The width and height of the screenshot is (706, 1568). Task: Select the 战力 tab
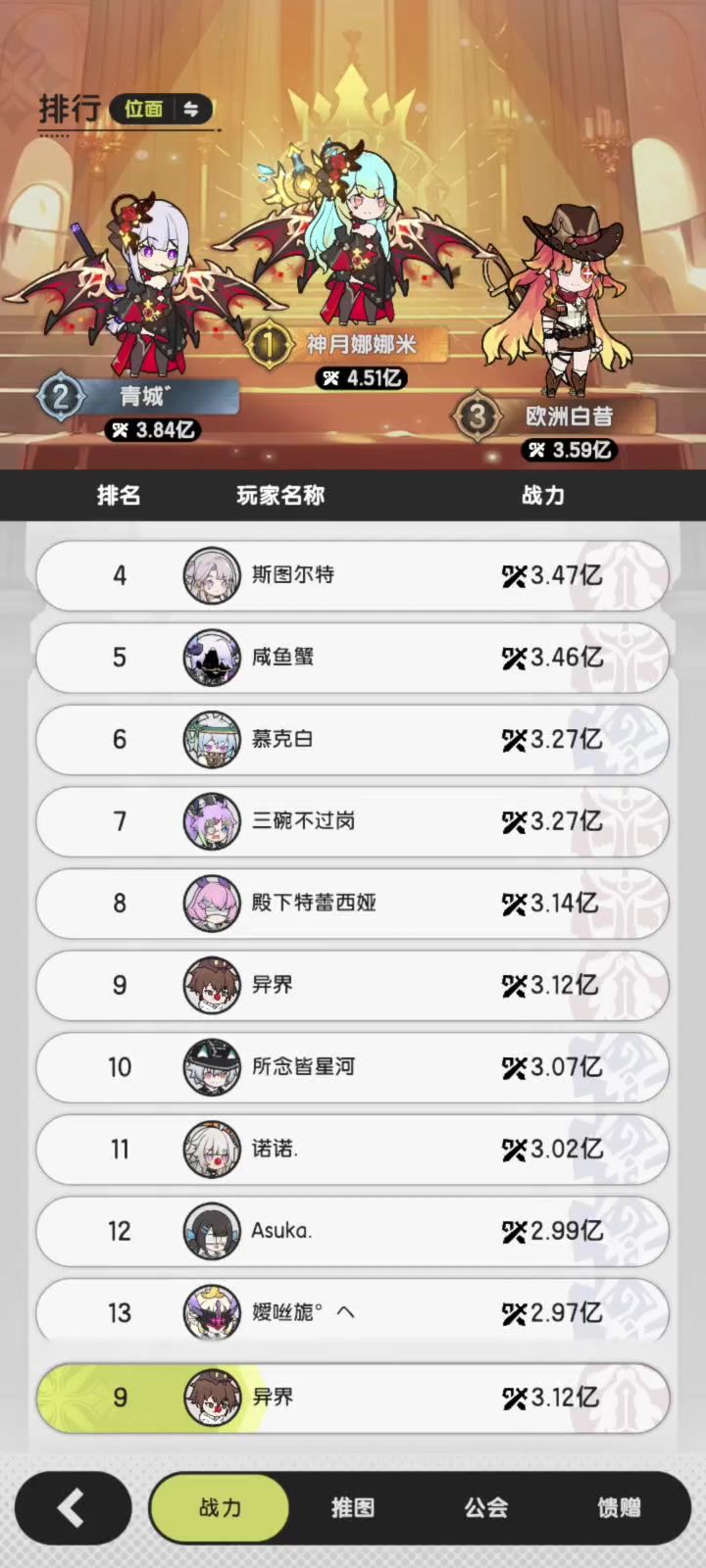pyautogui.click(x=219, y=1507)
